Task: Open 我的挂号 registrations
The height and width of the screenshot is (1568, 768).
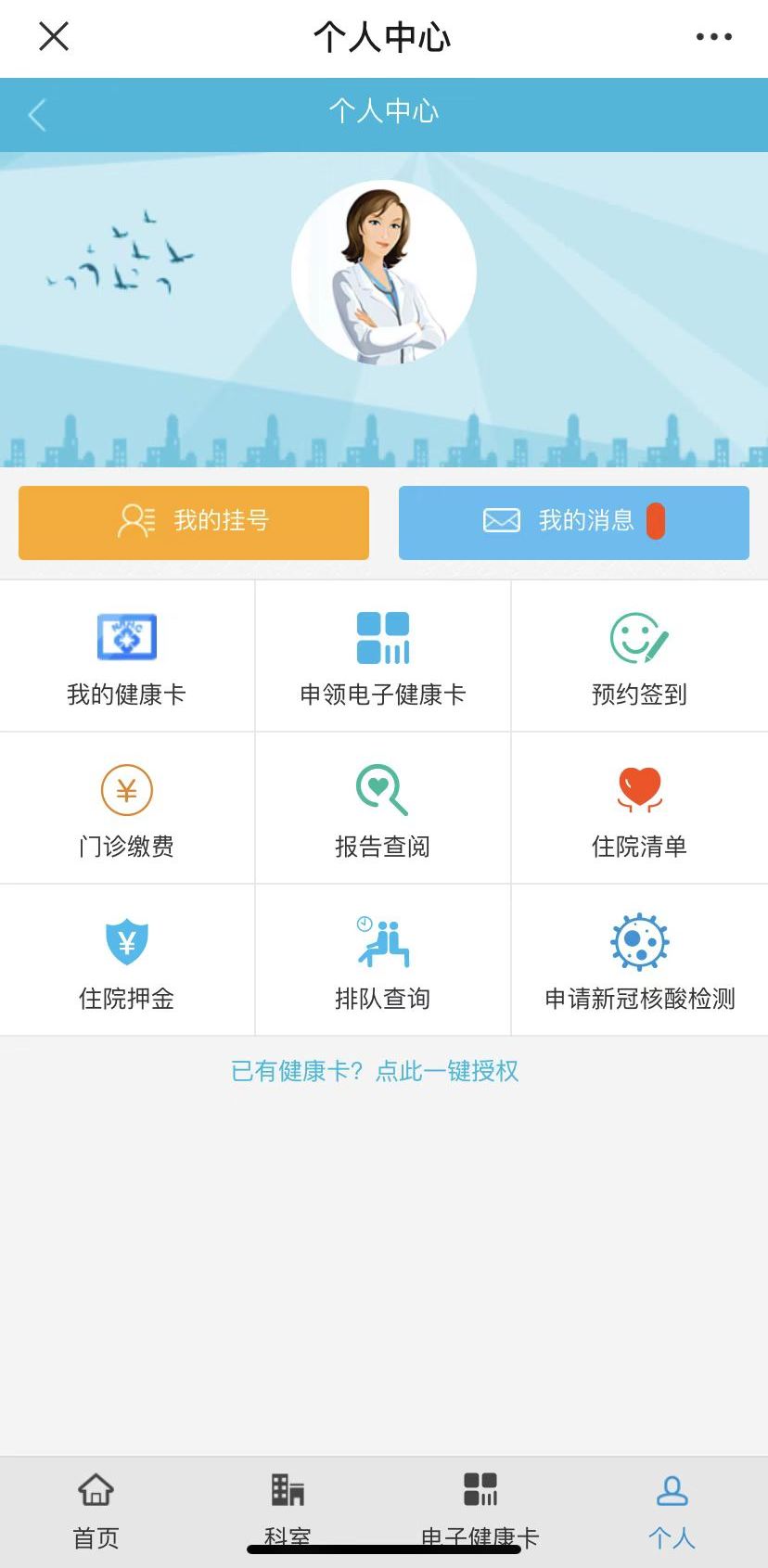Action: (194, 522)
